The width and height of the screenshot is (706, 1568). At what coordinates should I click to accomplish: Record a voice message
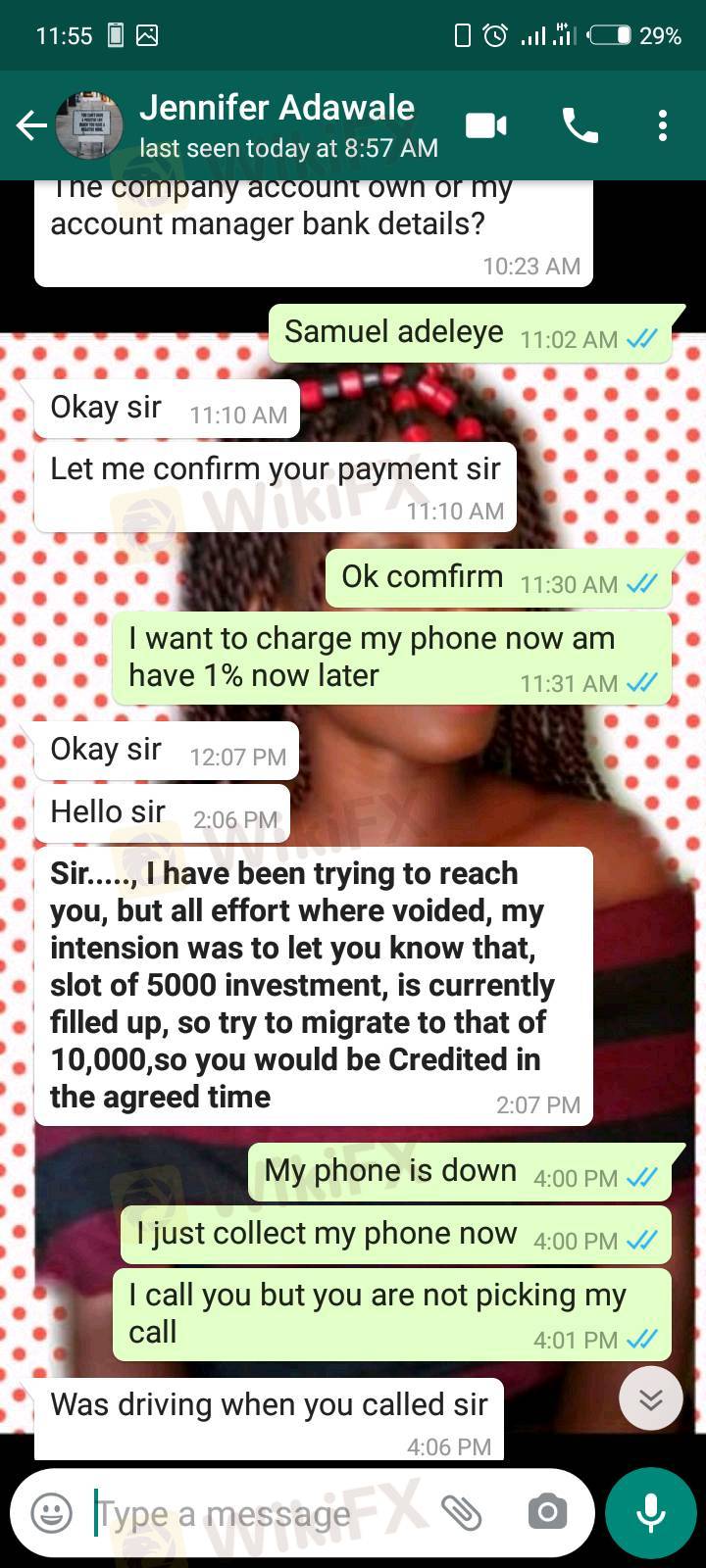650,1513
